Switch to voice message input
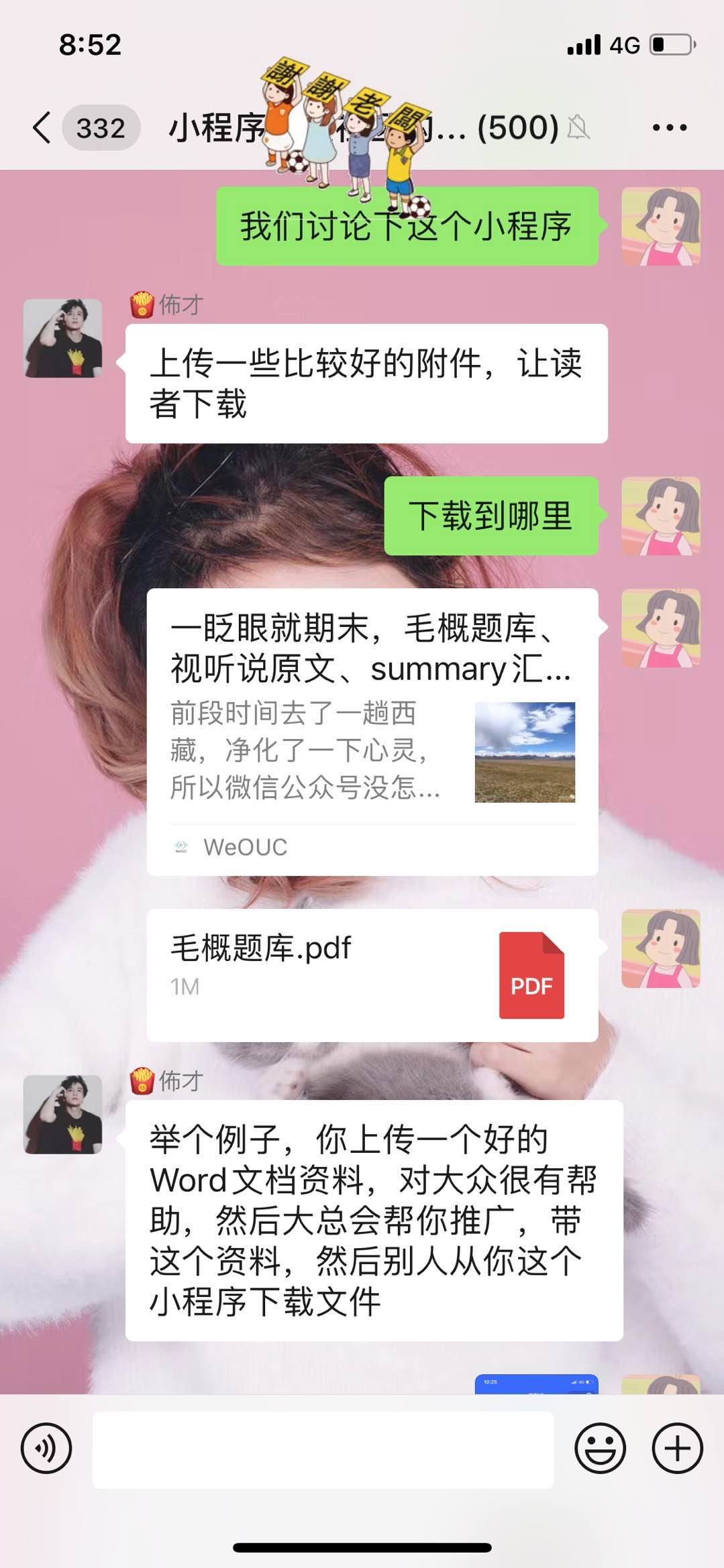724x1568 pixels. click(x=46, y=1448)
